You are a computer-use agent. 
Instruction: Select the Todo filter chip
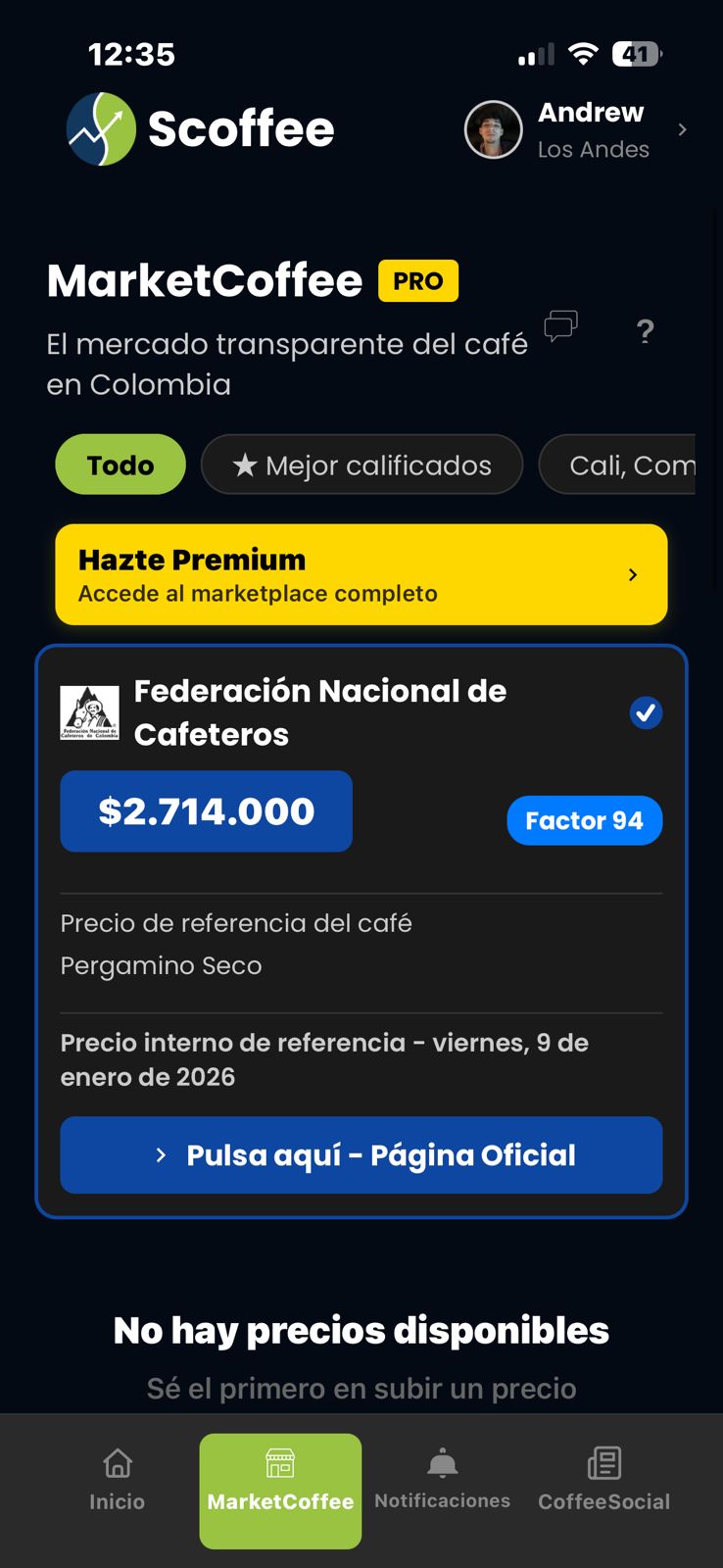(120, 464)
